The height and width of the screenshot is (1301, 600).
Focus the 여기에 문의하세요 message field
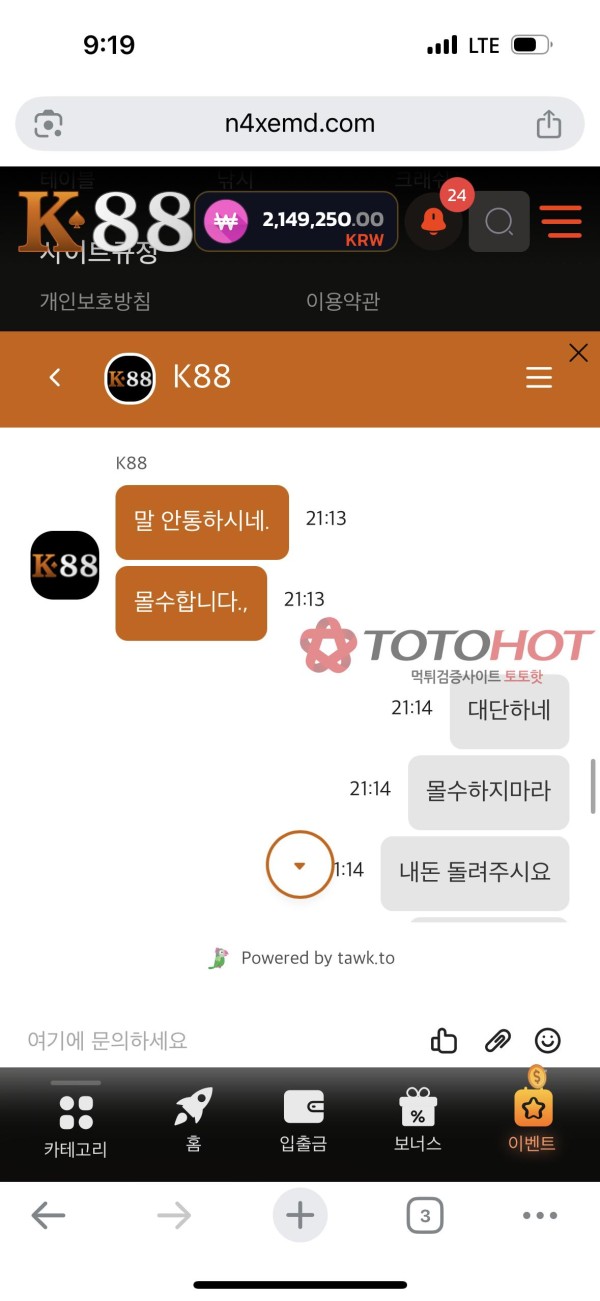pyautogui.click(x=210, y=1040)
